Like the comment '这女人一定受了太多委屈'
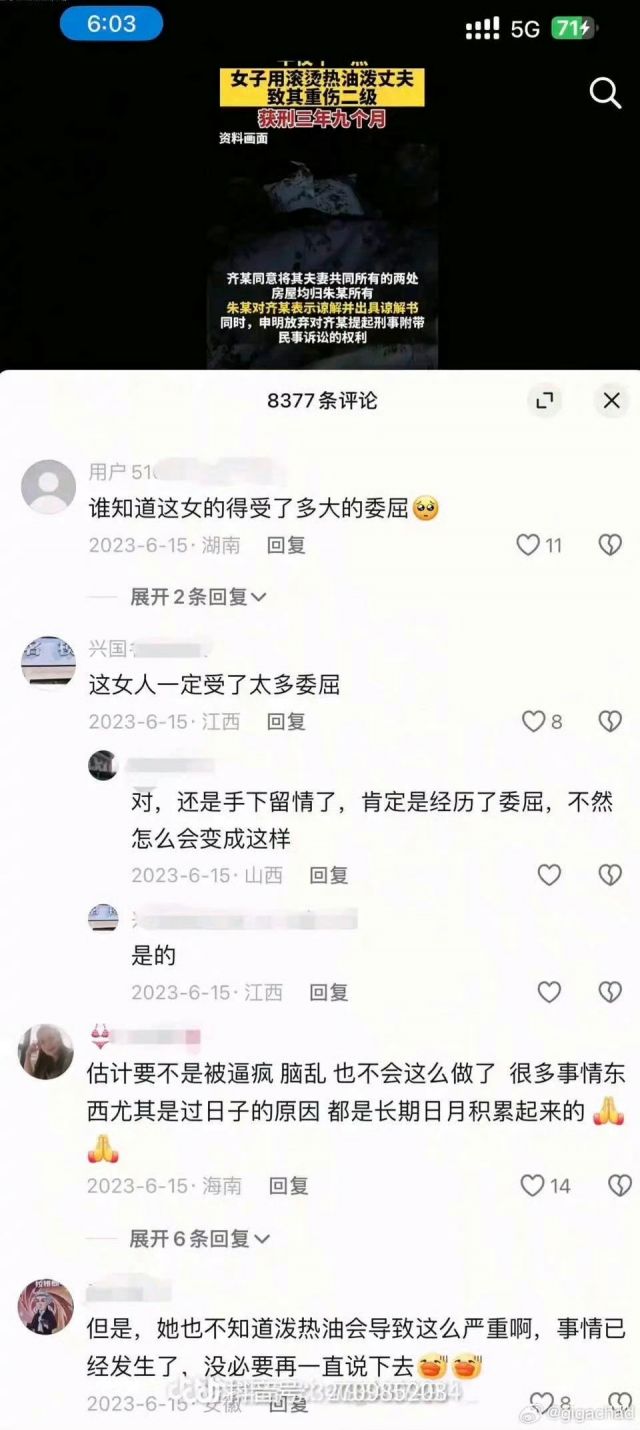640x1430 pixels. click(534, 721)
